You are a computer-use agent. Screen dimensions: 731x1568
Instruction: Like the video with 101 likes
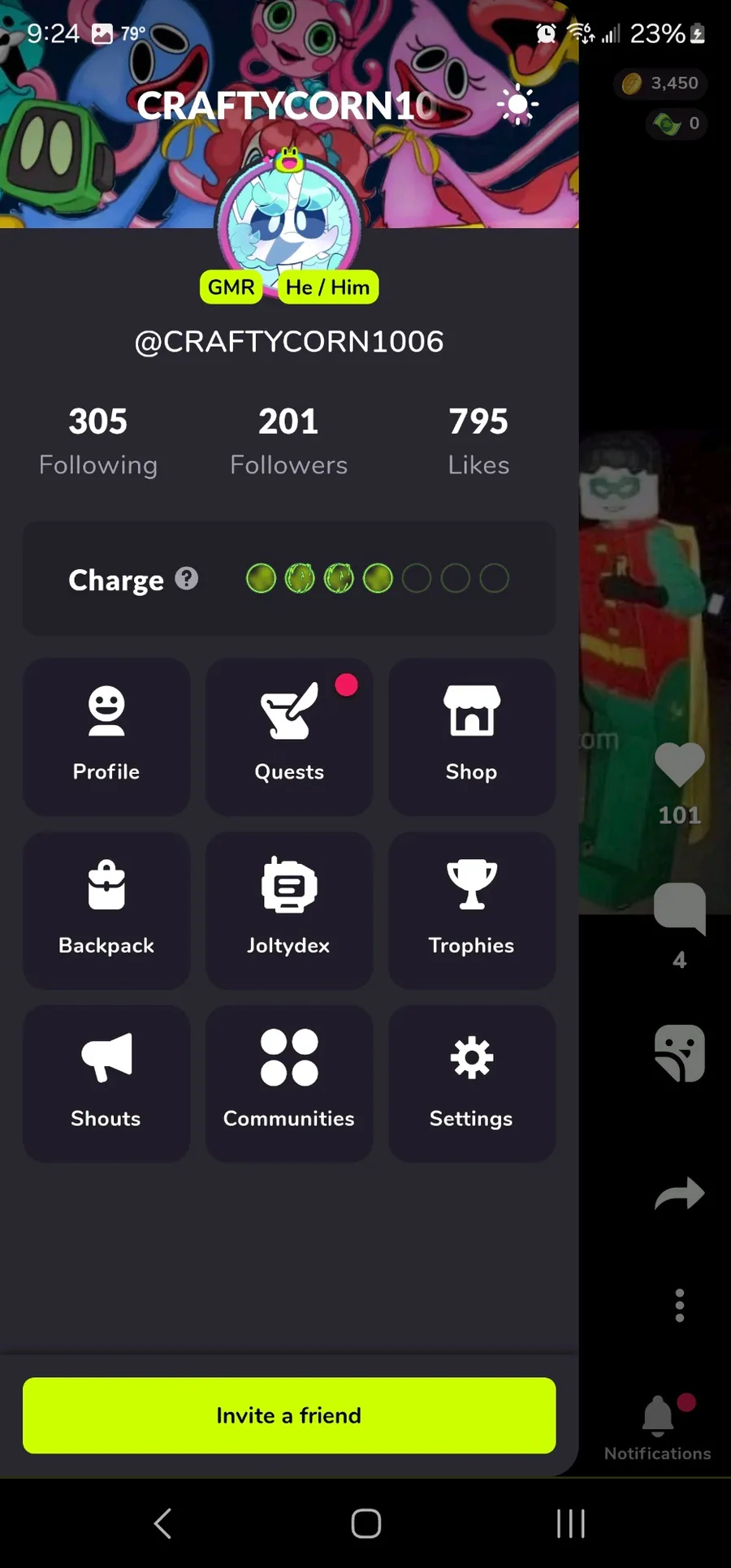(x=679, y=765)
